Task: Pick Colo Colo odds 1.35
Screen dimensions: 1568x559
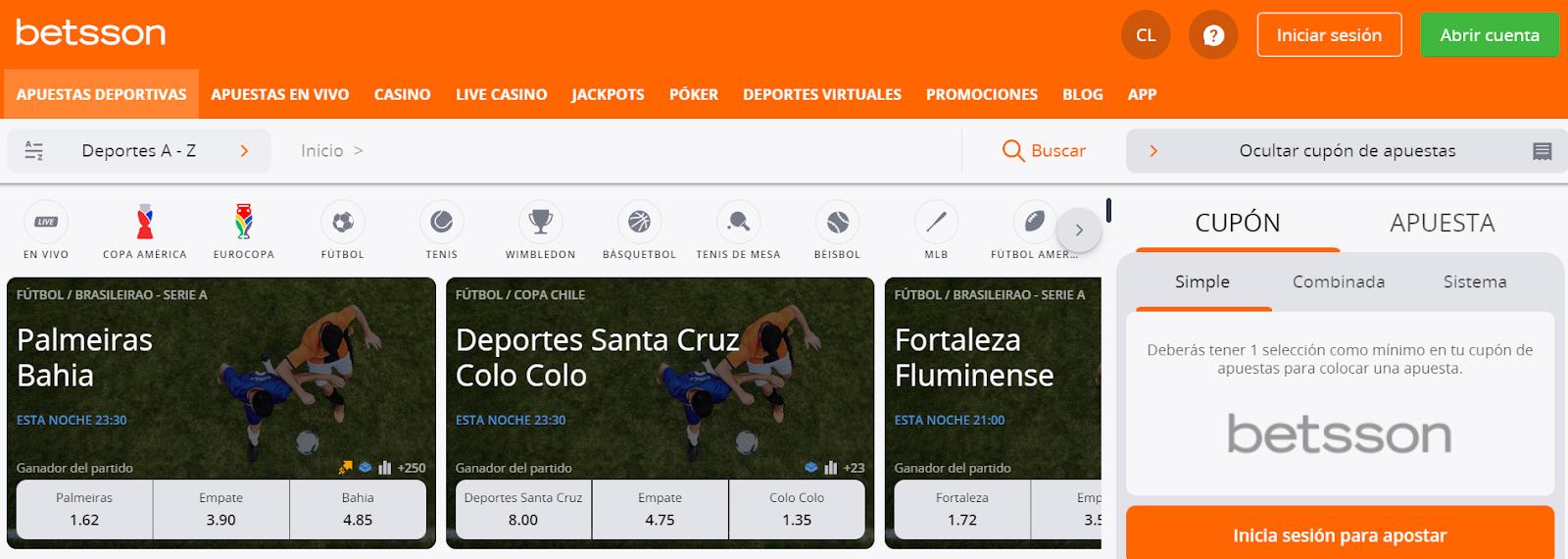Action: click(797, 509)
